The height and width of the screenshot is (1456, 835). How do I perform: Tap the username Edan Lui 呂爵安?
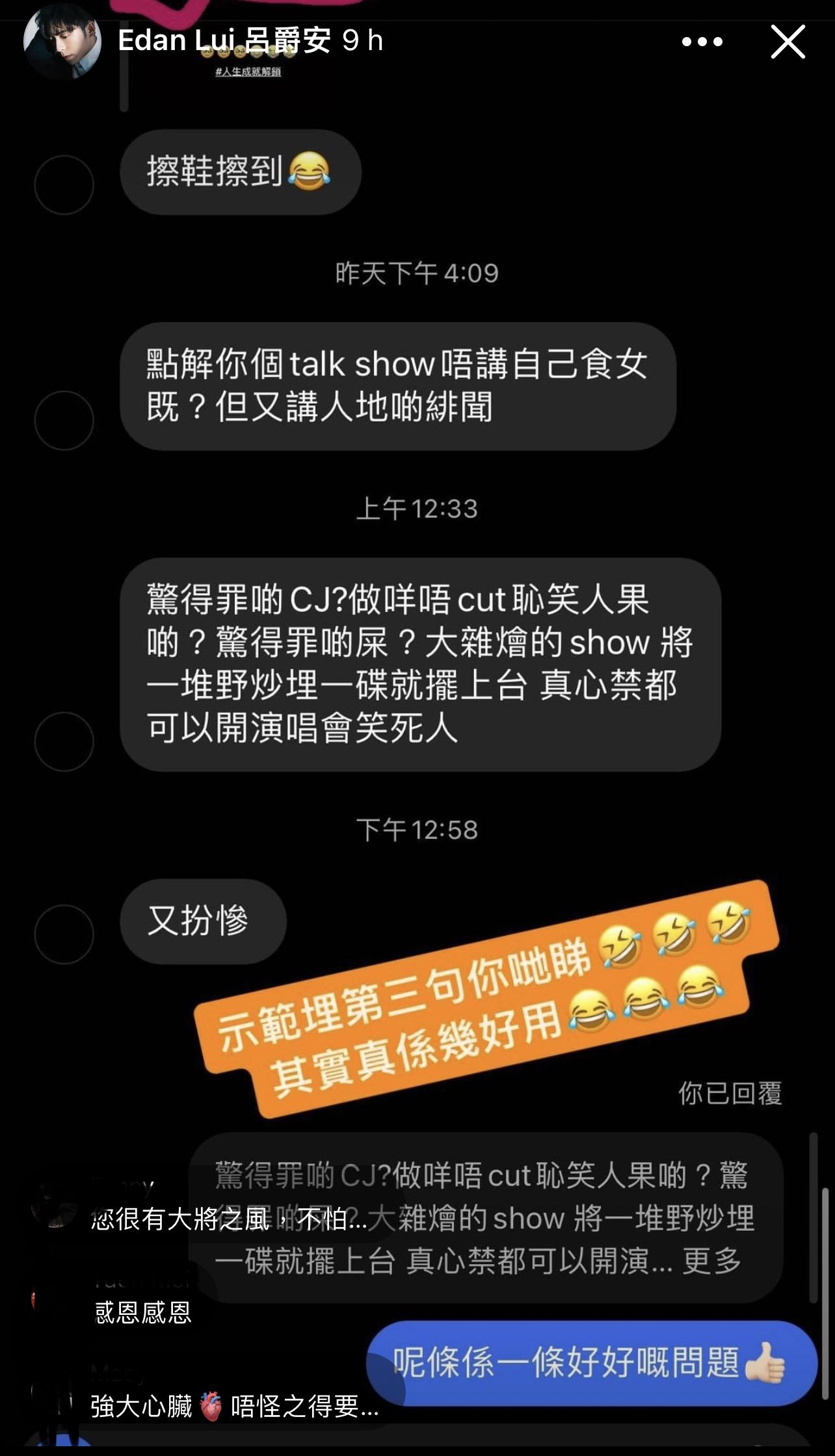click(x=222, y=40)
